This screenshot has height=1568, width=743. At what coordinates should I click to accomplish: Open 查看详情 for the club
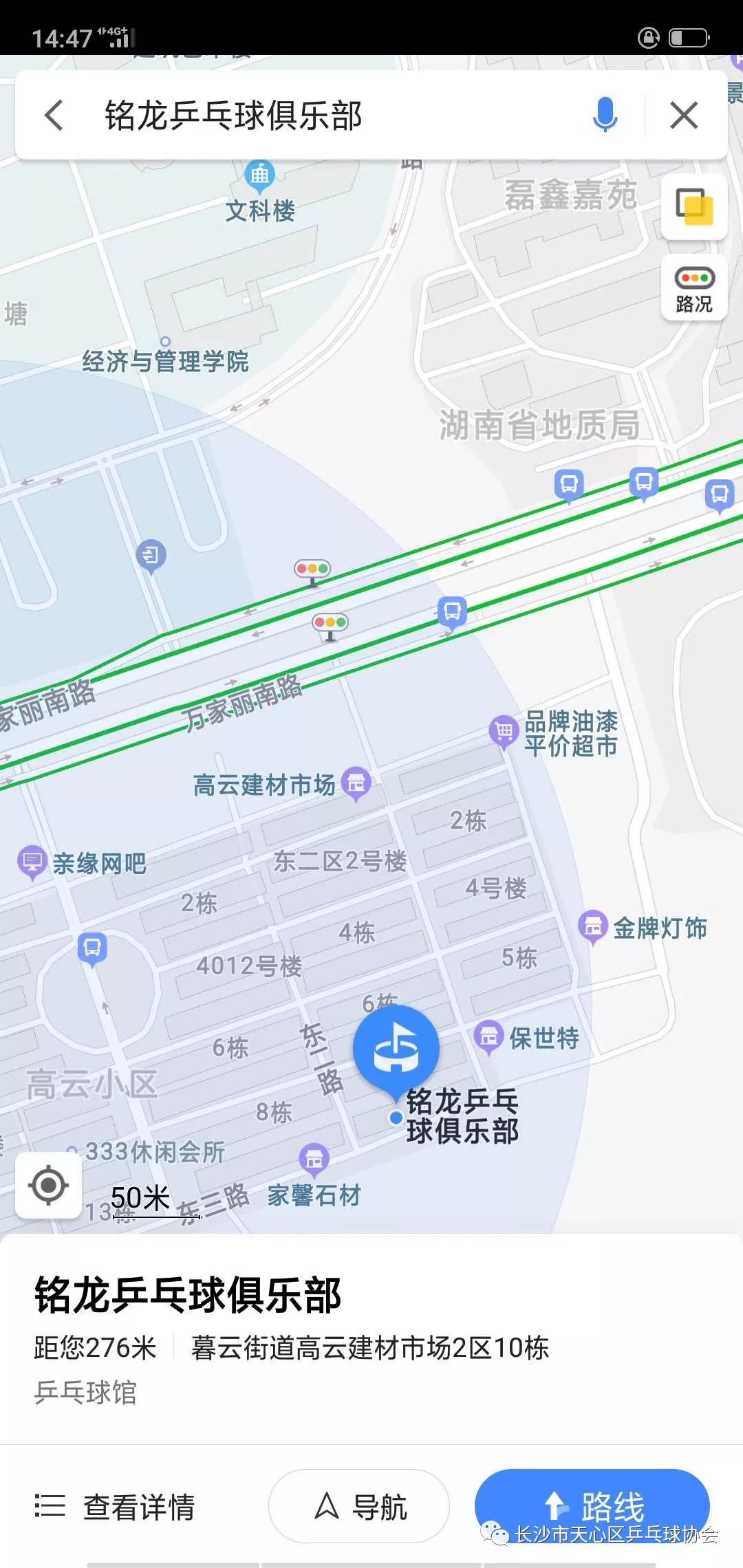pyautogui.click(x=116, y=1507)
